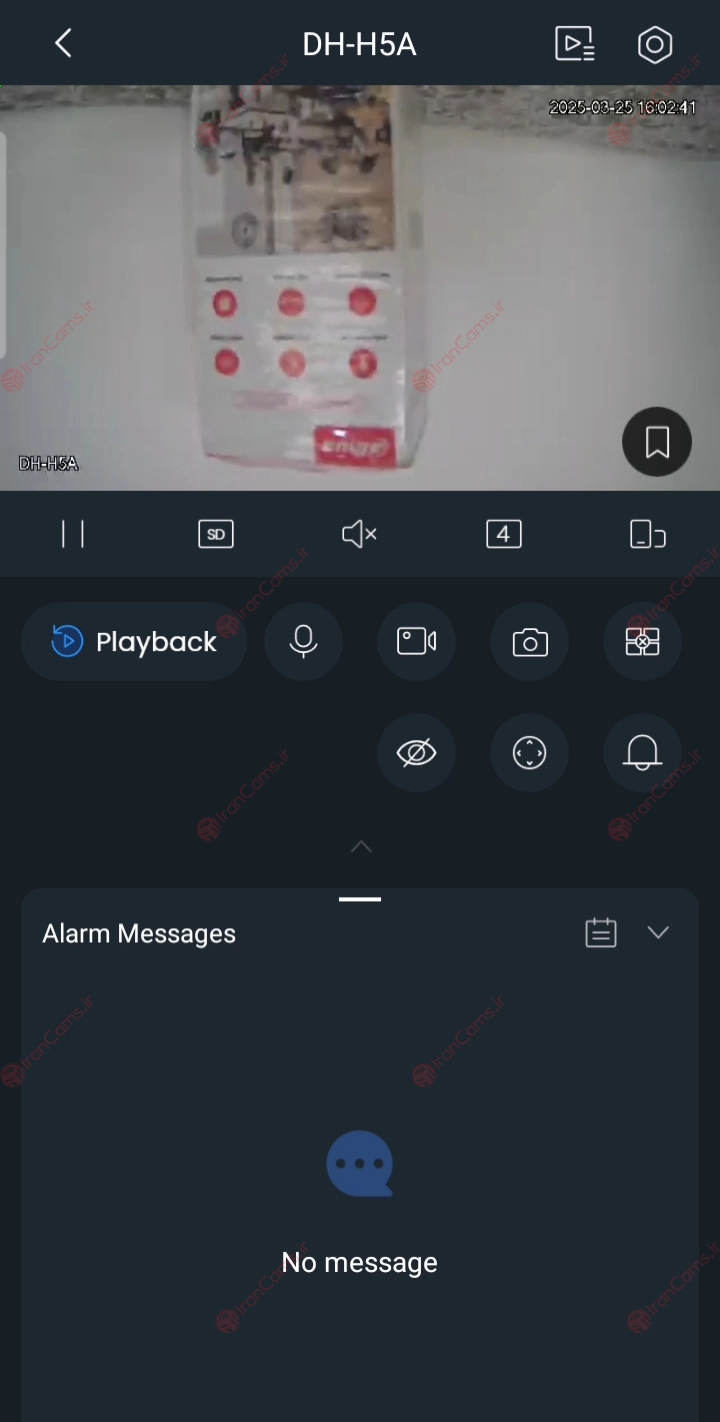Pause the live video stream
The image size is (720, 1422).
73,534
